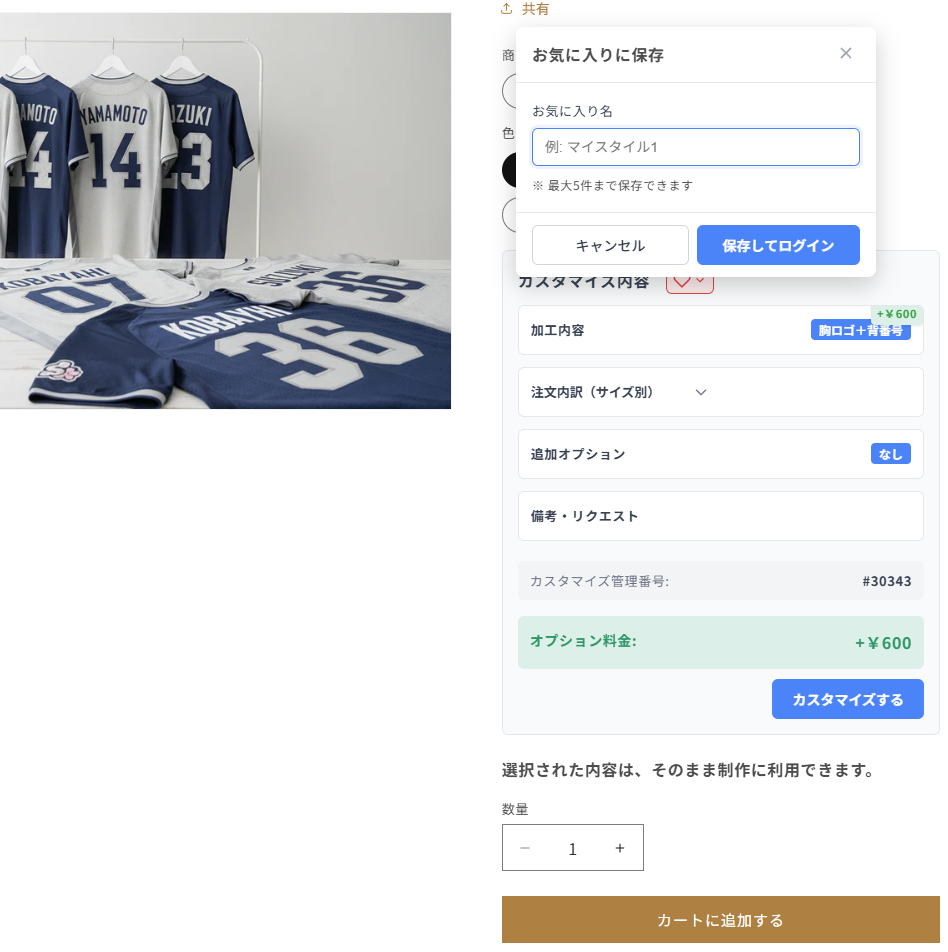Open the jersey product image
This screenshot has height=952, width=948.
[225, 210]
